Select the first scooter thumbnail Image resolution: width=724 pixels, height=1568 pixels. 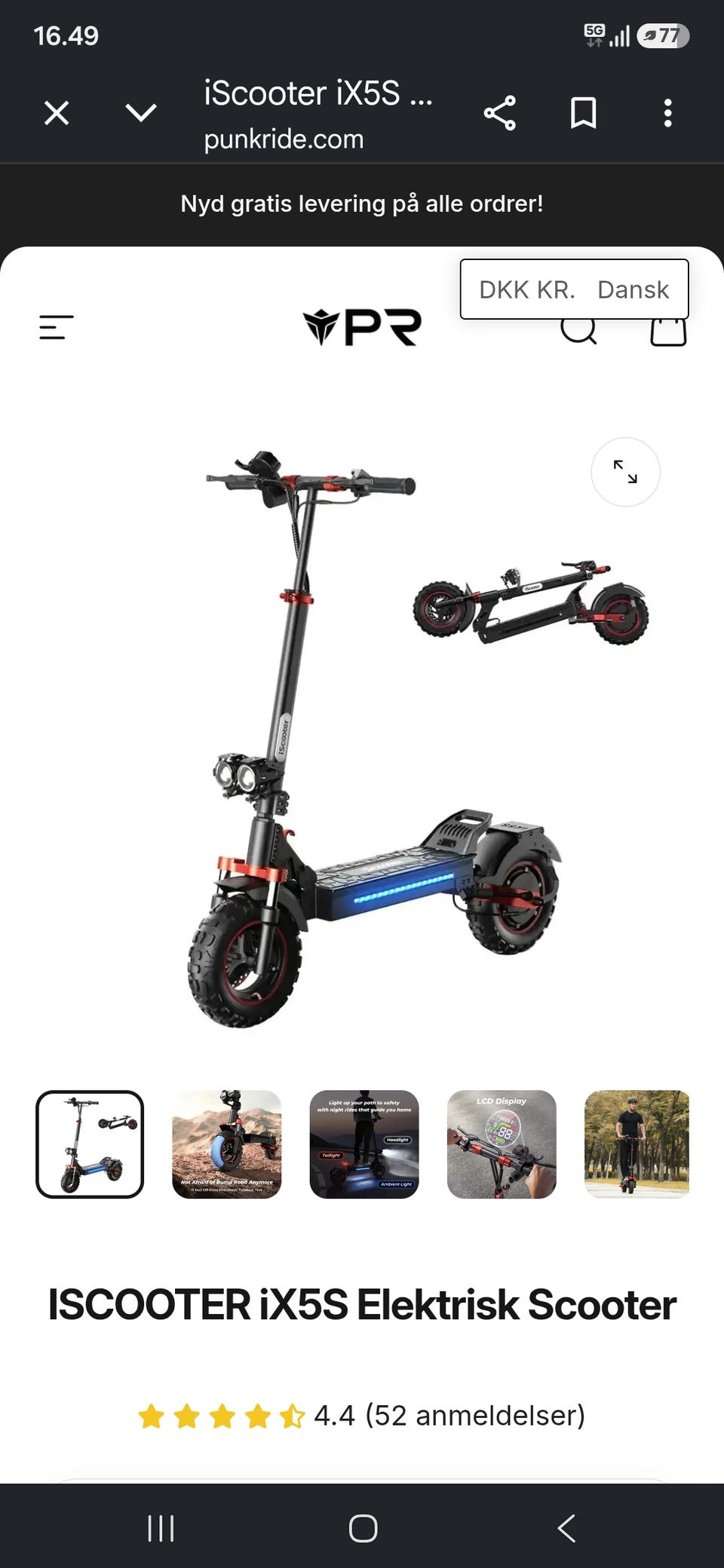90,1144
